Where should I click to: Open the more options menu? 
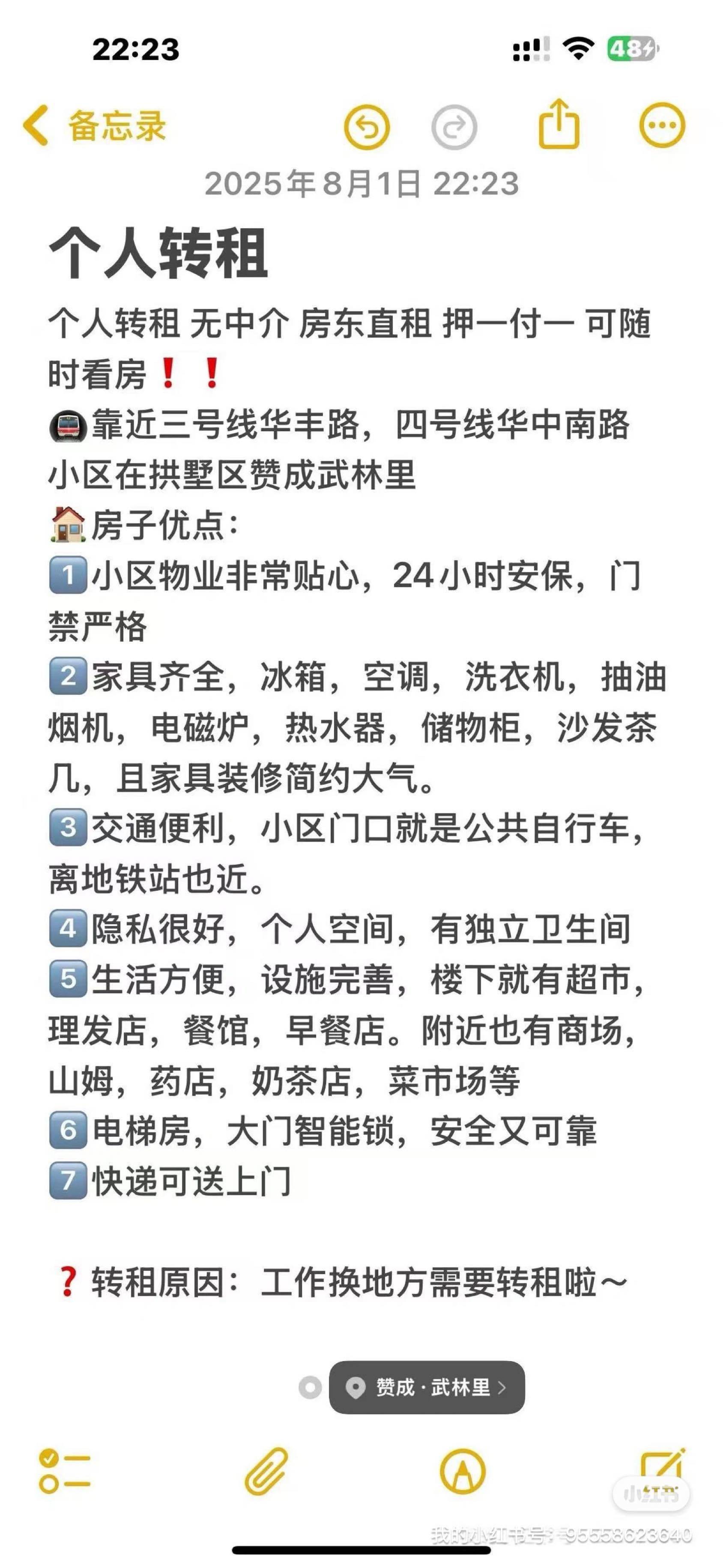(x=662, y=125)
